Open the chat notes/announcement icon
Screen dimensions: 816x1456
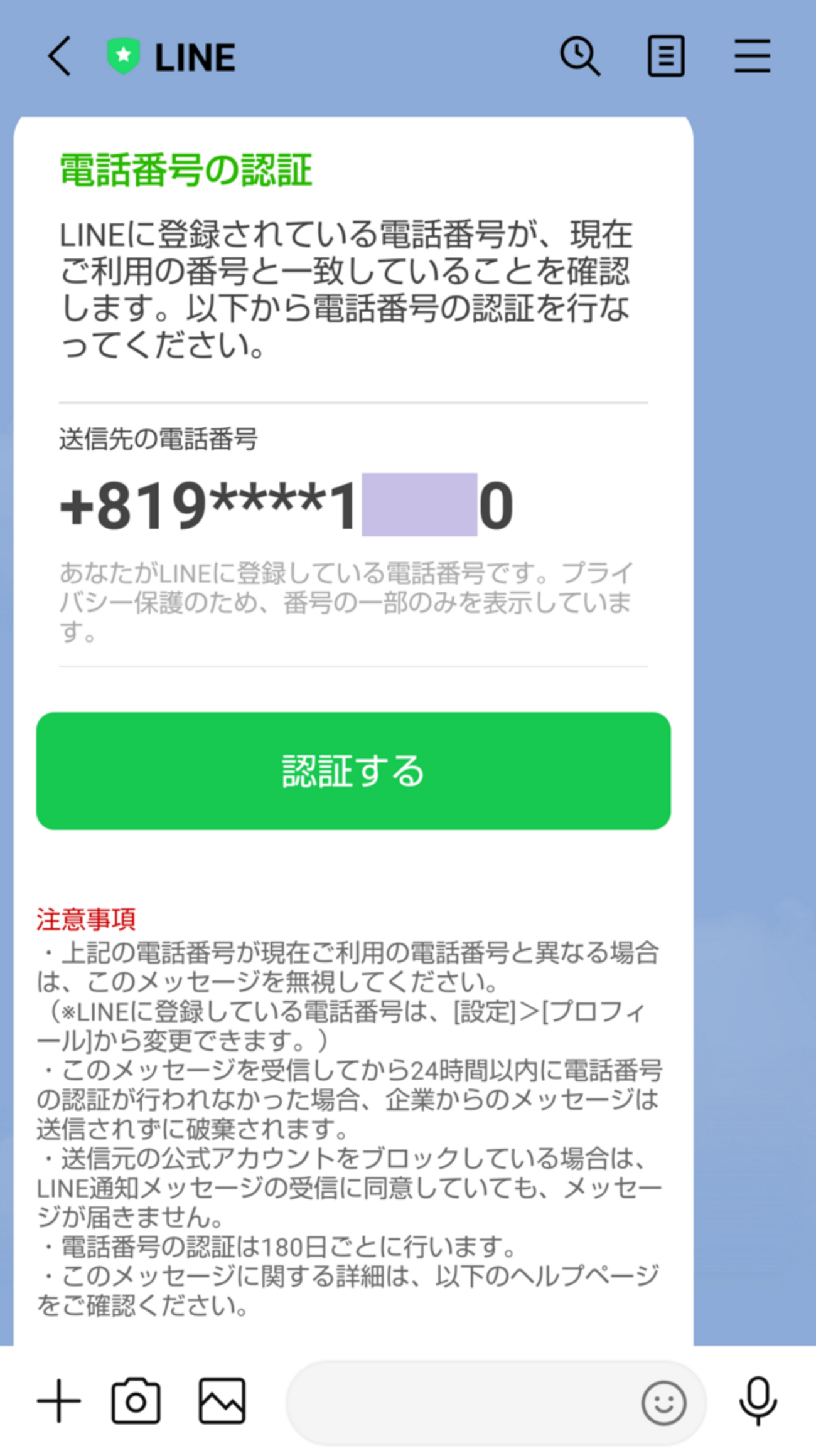click(x=665, y=55)
